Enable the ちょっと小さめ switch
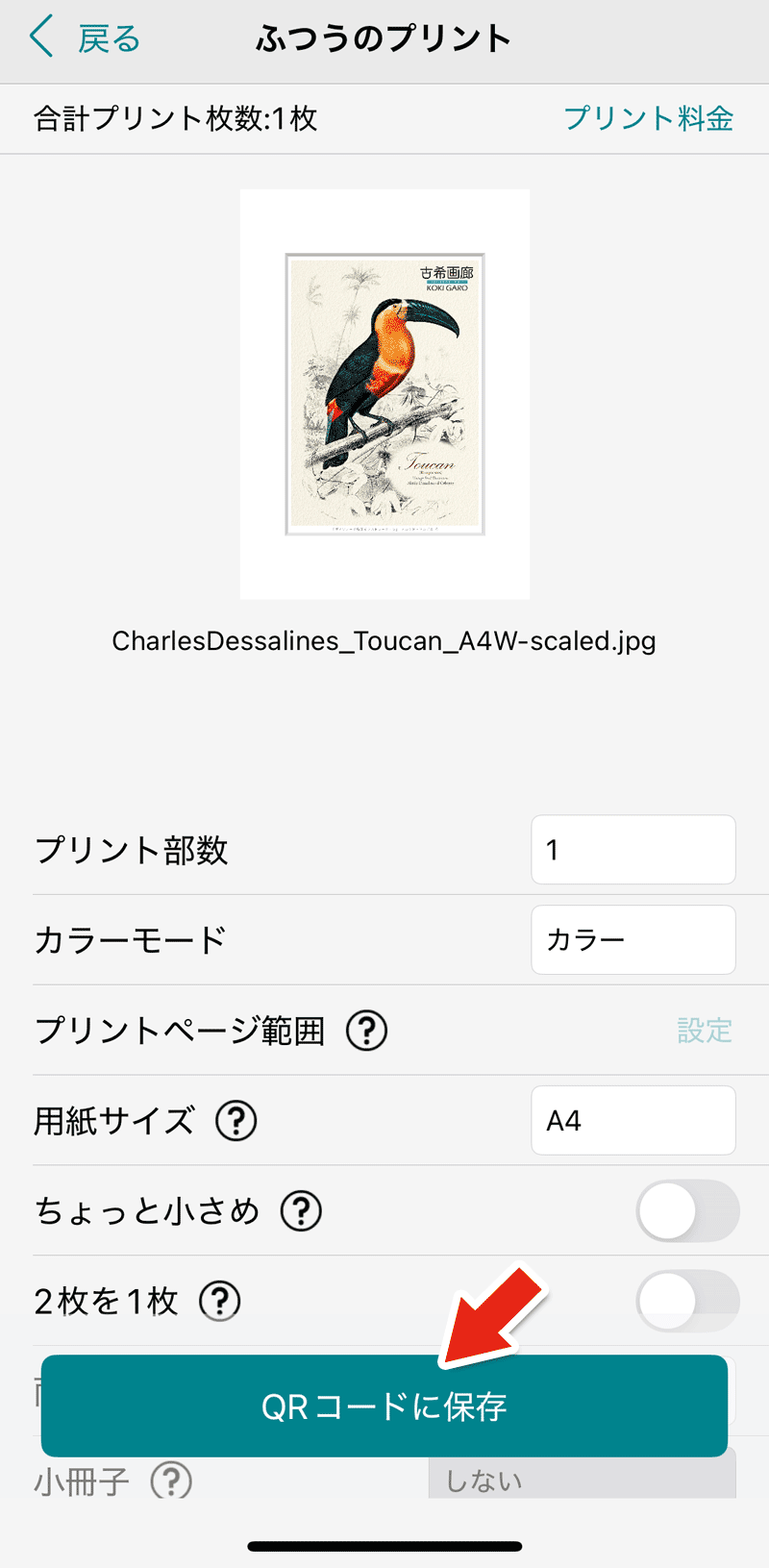Image resolution: width=769 pixels, height=1568 pixels. (686, 1211)
